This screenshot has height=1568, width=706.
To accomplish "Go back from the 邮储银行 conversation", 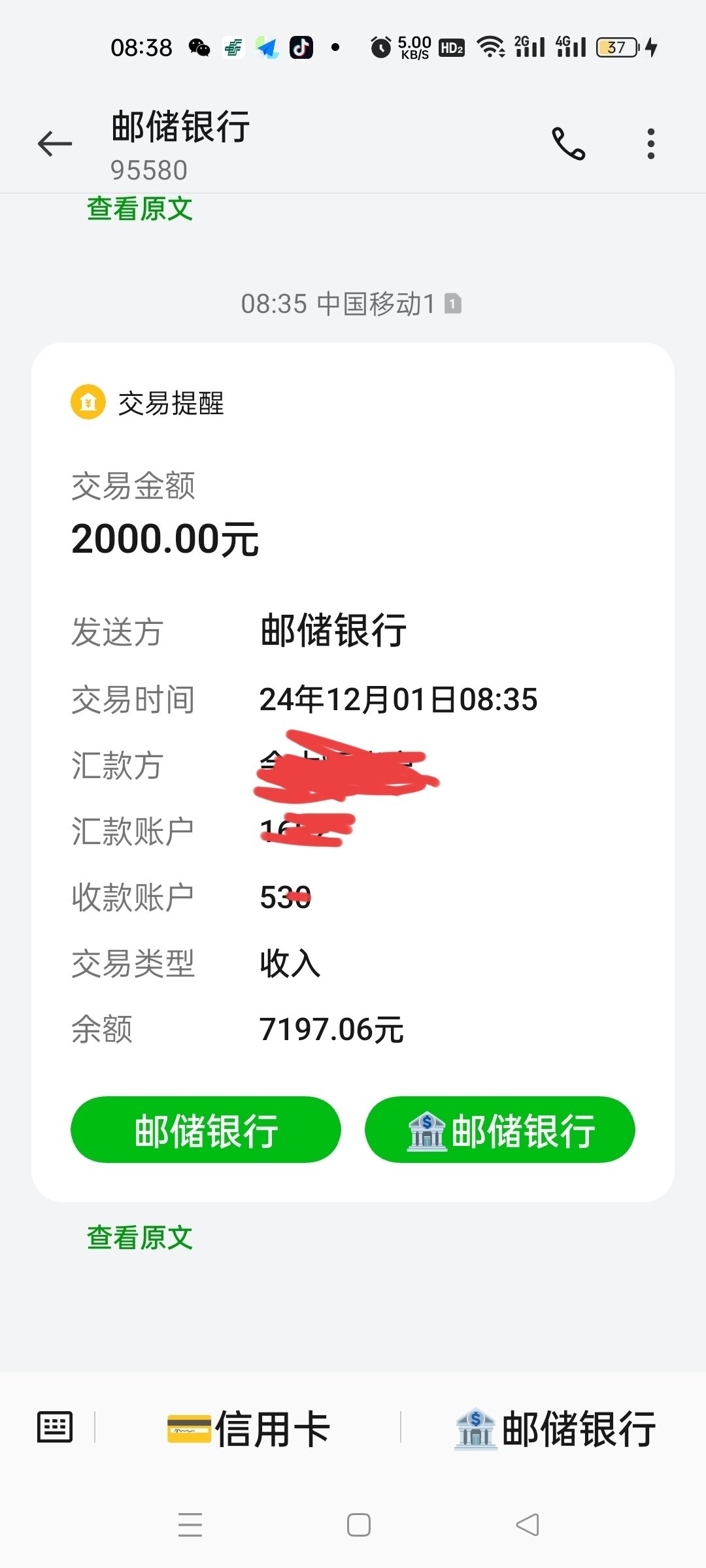I will coord(55,144).
